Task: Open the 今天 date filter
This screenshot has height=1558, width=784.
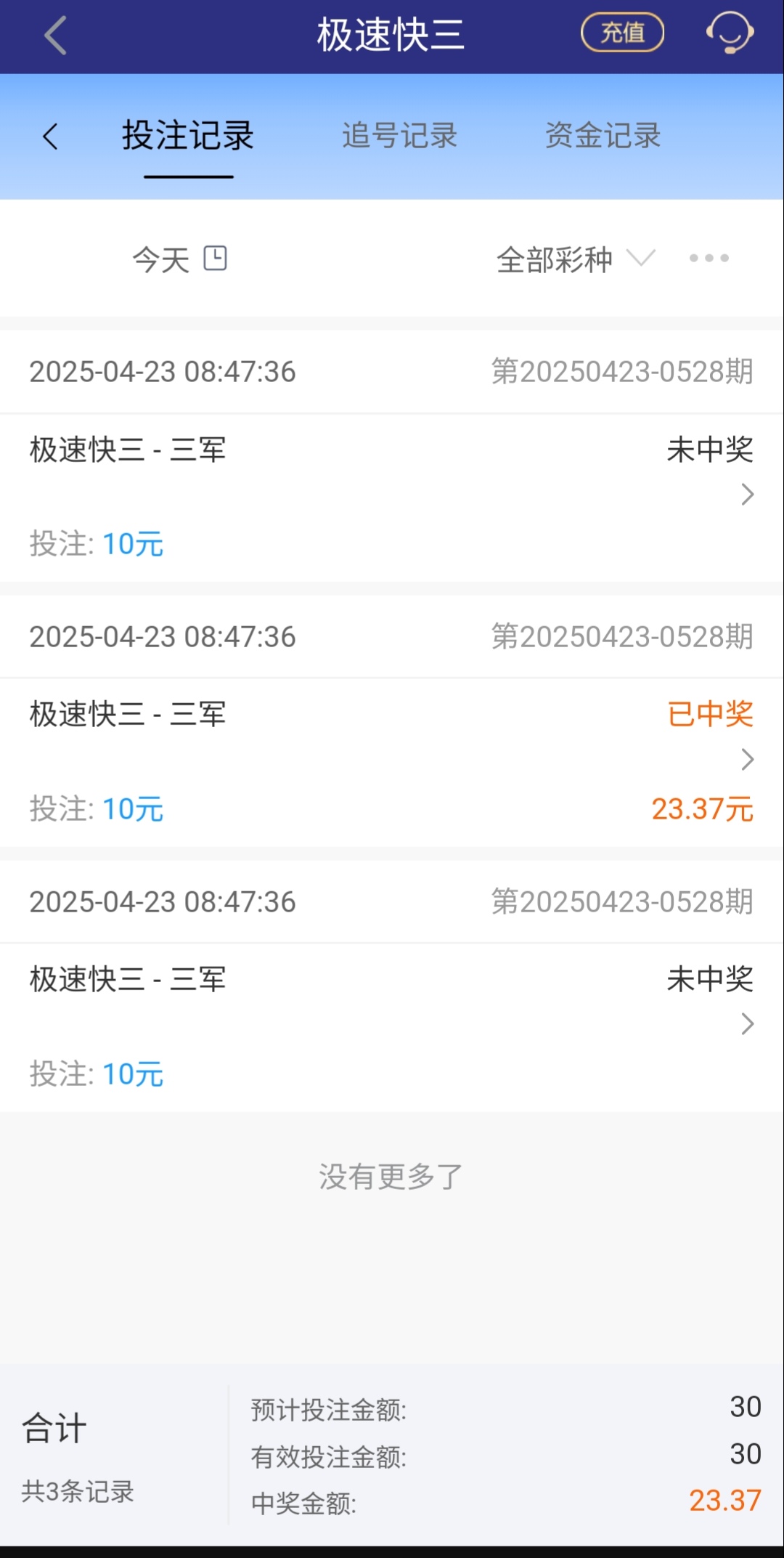Action: 179,259
